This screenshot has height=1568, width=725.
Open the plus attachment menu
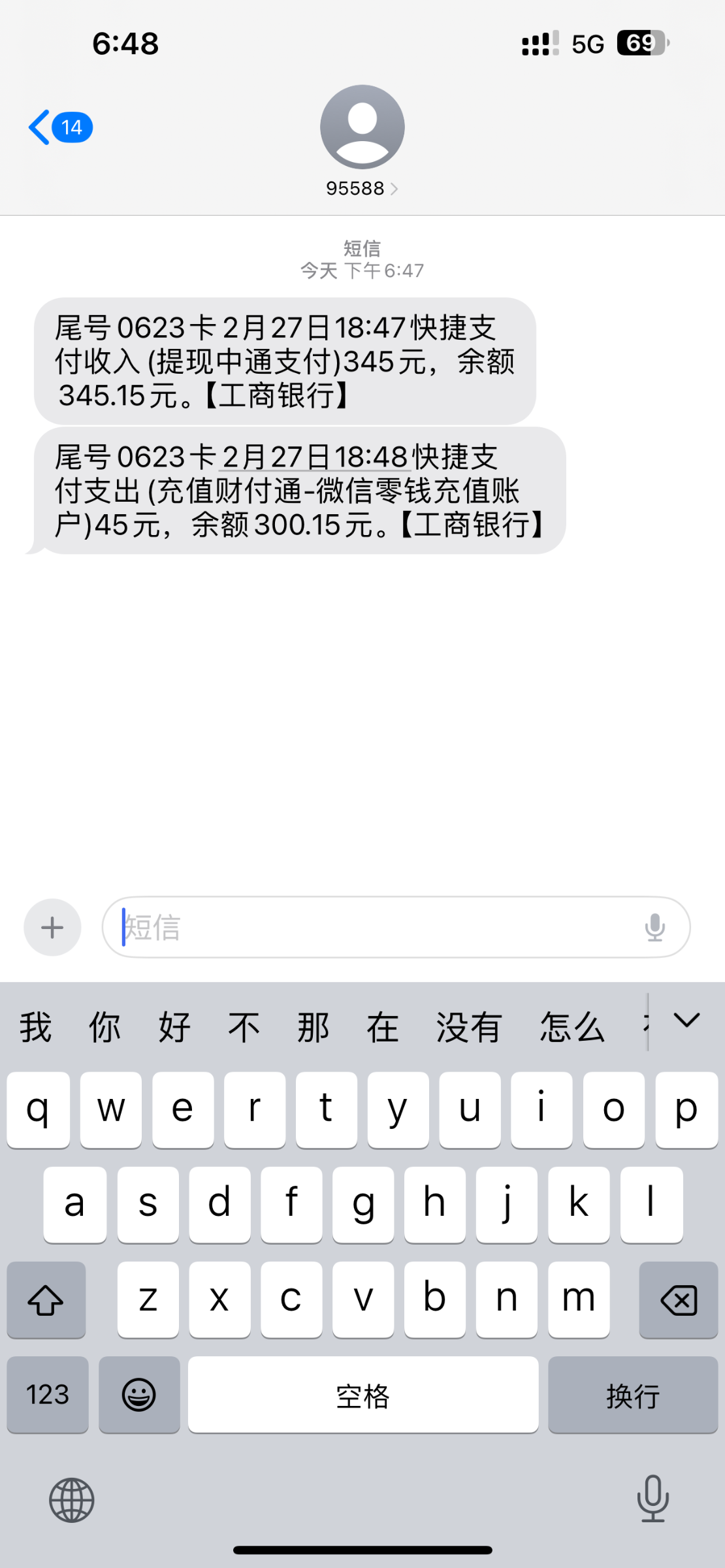[x=52, y=927]
